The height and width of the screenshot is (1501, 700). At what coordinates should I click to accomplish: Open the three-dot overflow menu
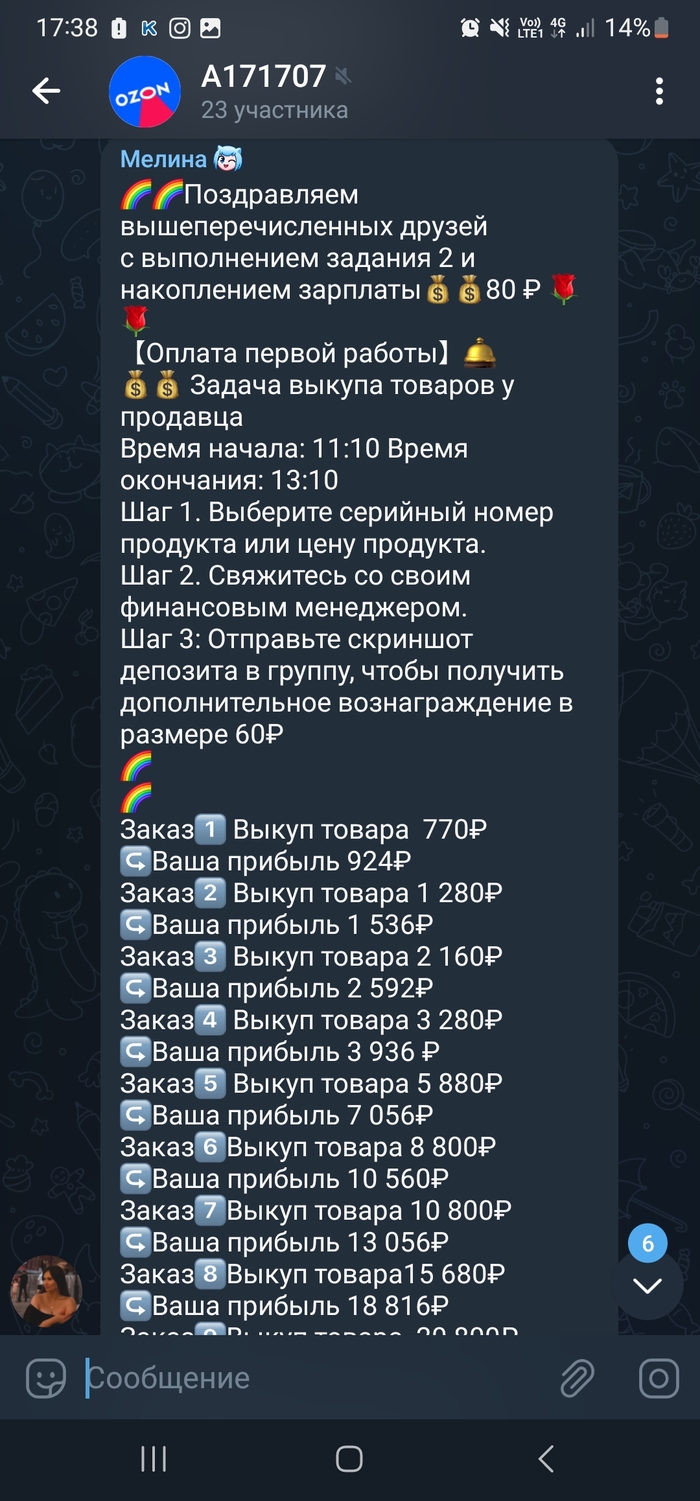point(659,92)
